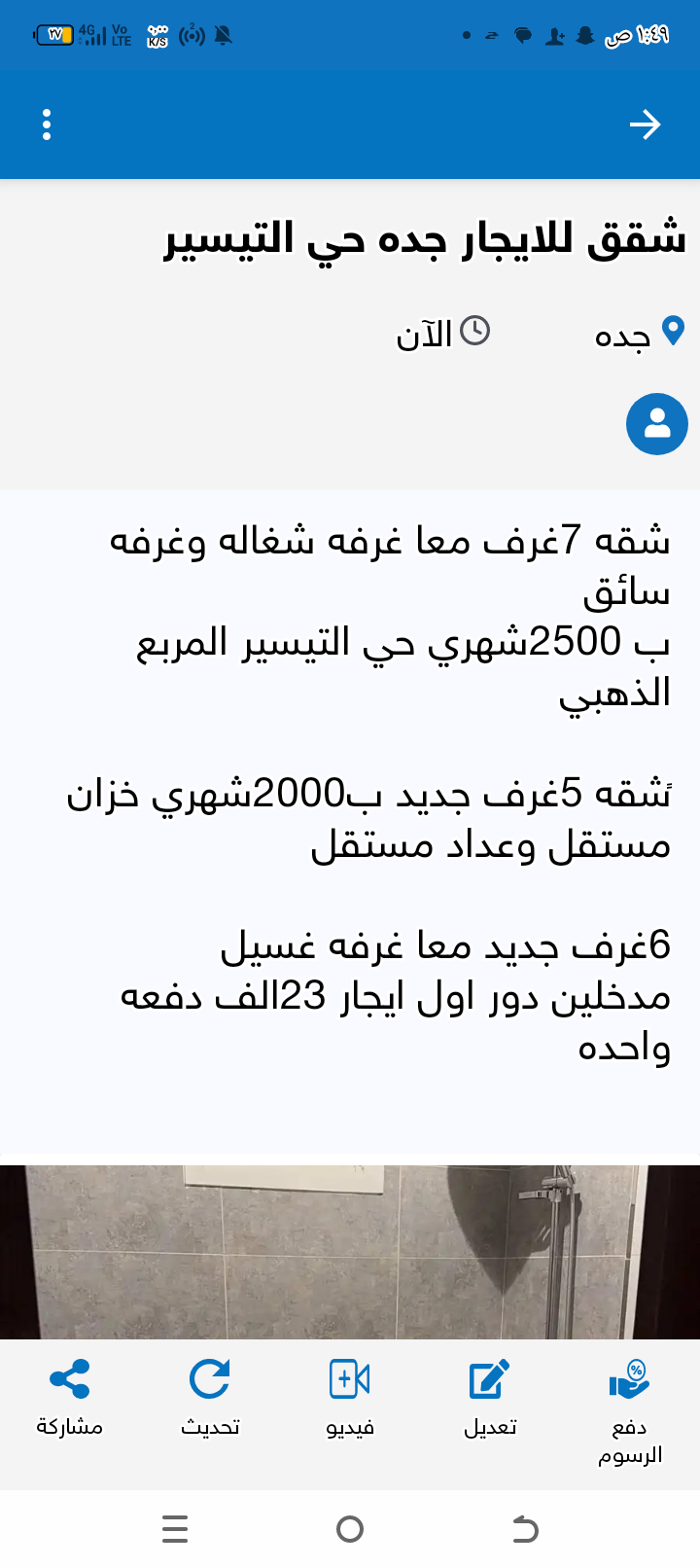The width and height of the screenshot is (700, 1568).
Task: Tap the clock icon next to الآن
Action: tap(475, 332)
